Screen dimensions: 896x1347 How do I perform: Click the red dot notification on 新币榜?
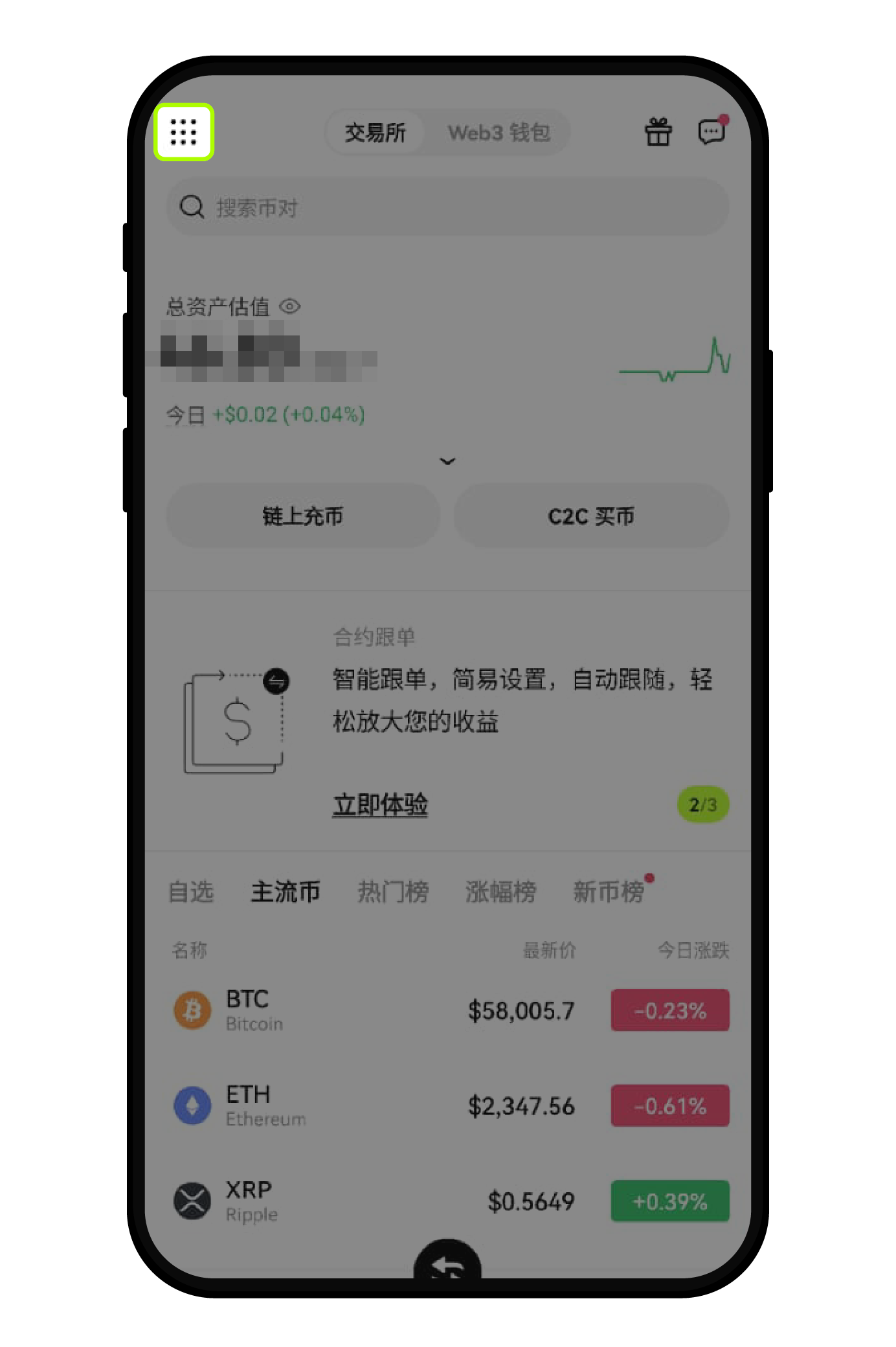[649, 877]
